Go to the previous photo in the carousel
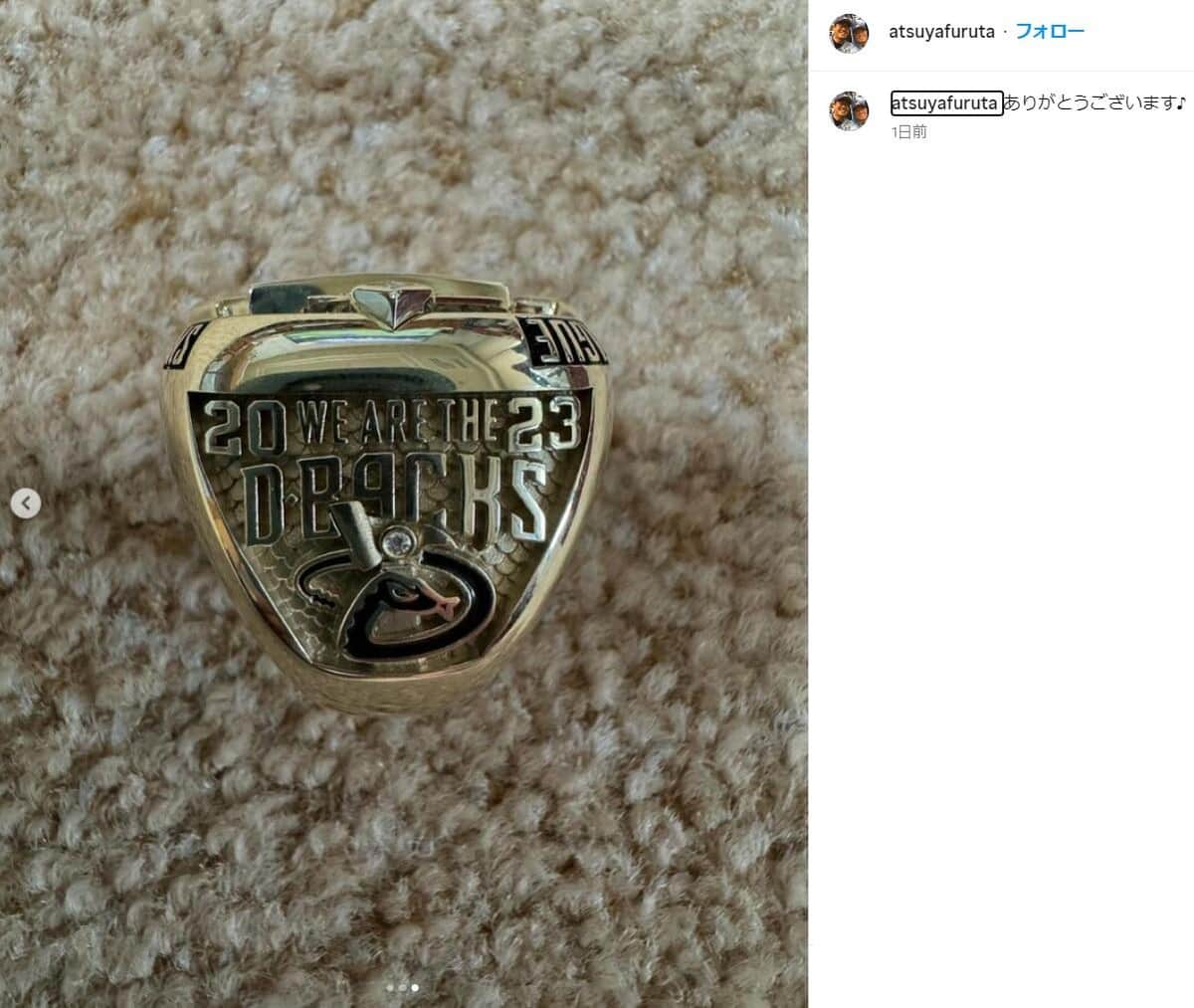Viewport: 1194px width, 1008px height. [26, 504]
